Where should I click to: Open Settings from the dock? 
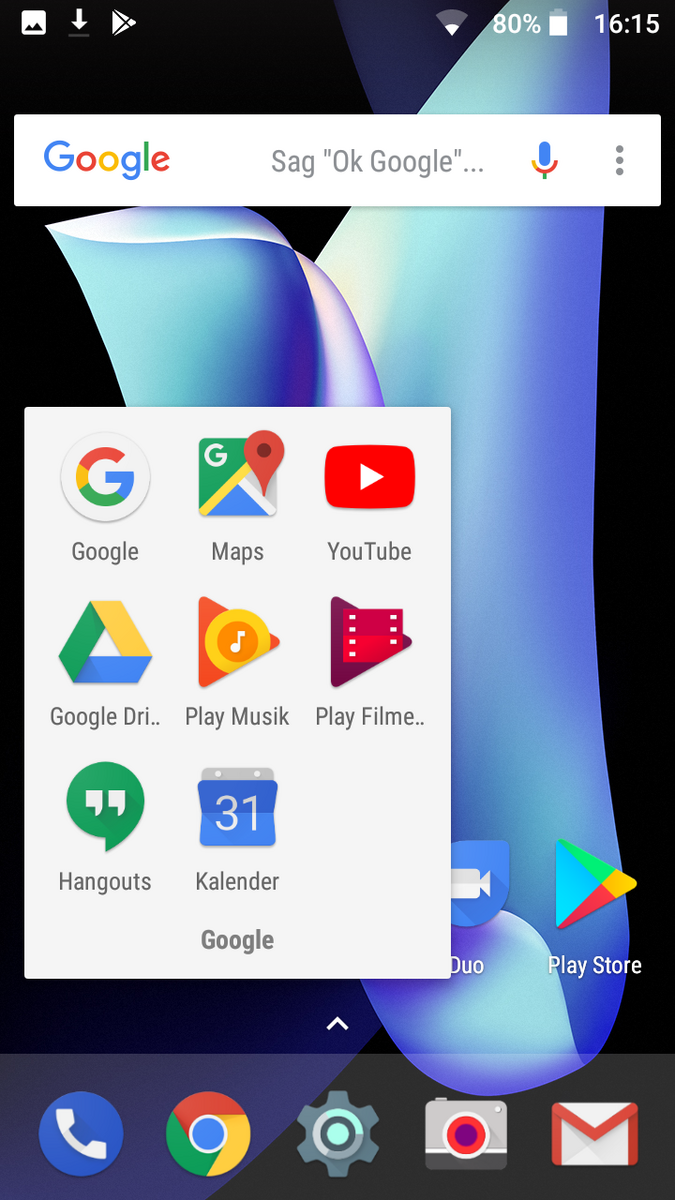click(x=338, y=1134)
